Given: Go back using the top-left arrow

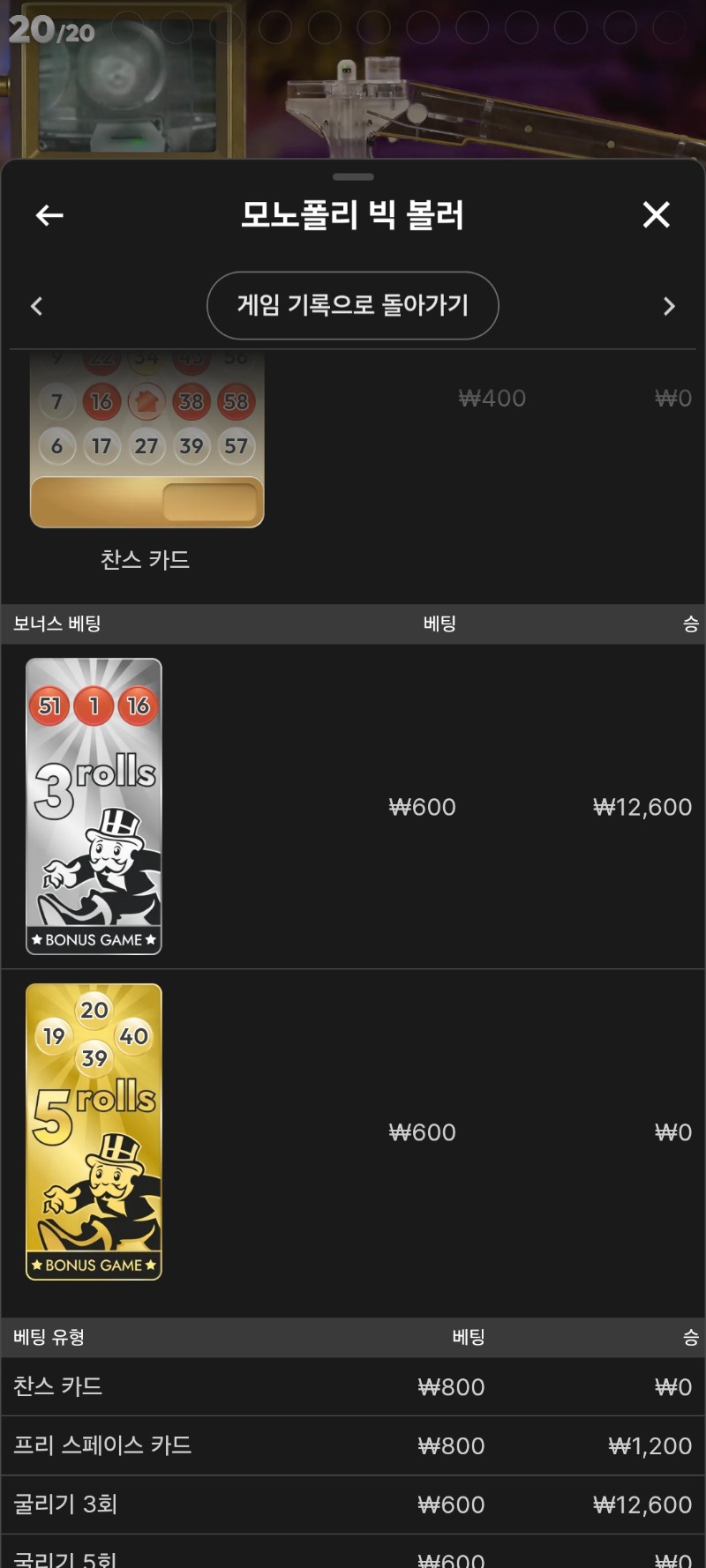Looking at the screenshot, I should pos(49,215).
